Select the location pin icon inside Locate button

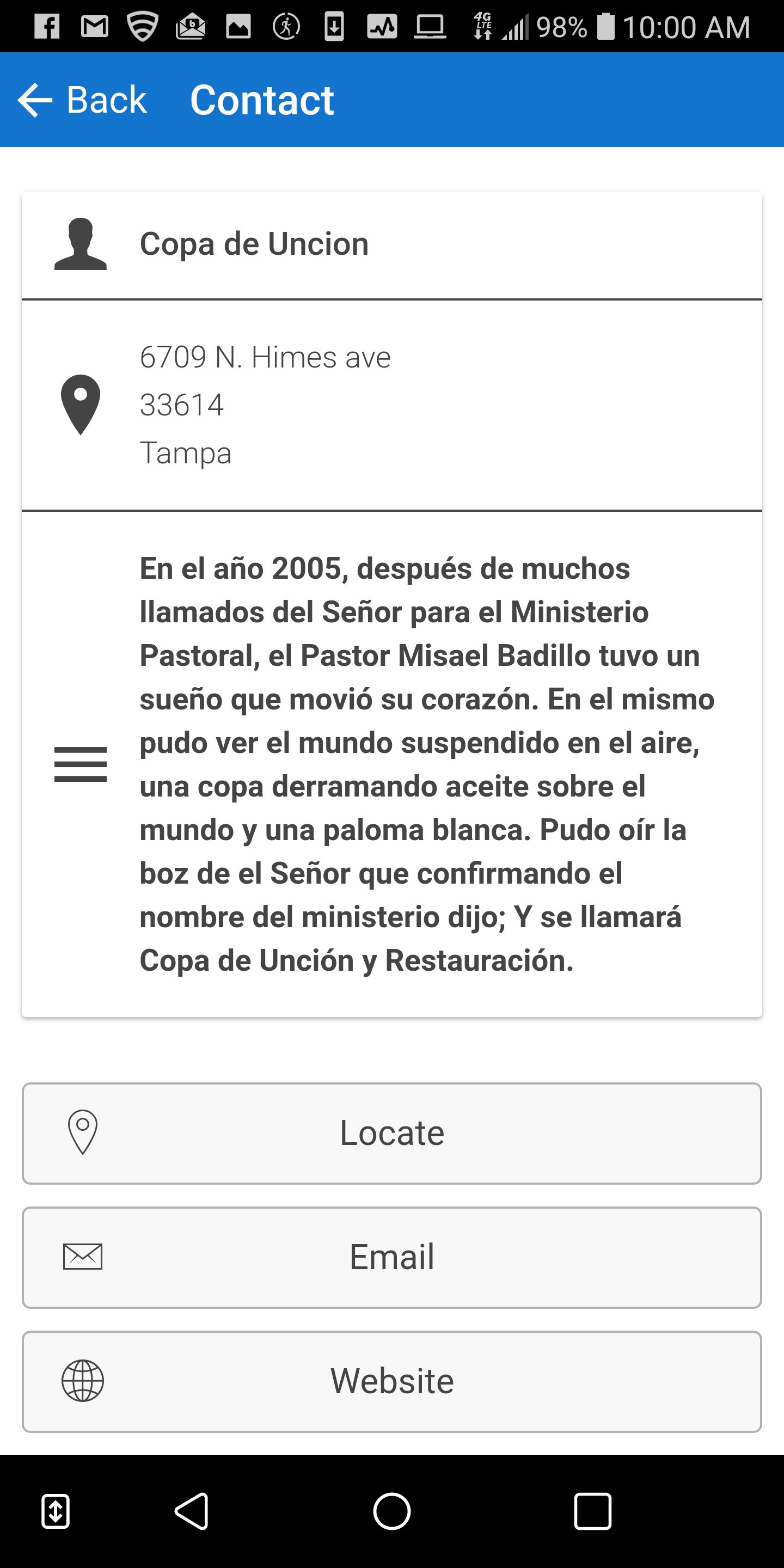[x=83, y=1133]
